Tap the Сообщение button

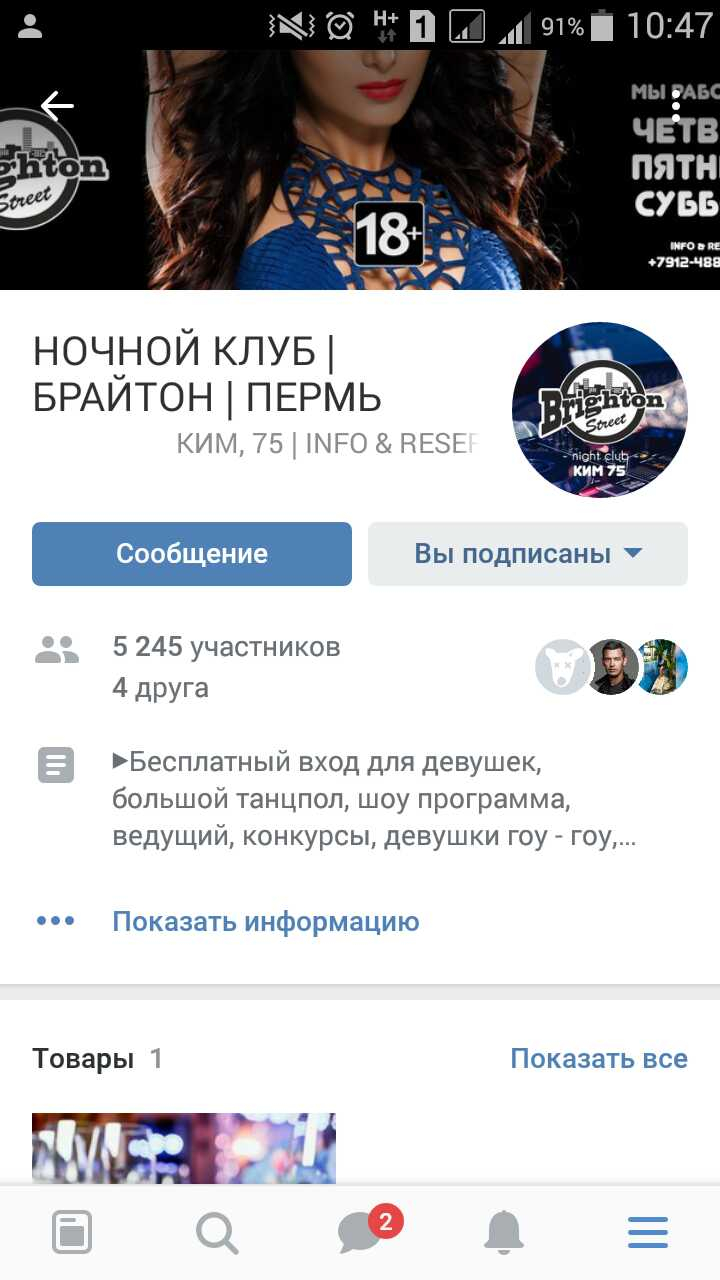[x=192, y=553]
